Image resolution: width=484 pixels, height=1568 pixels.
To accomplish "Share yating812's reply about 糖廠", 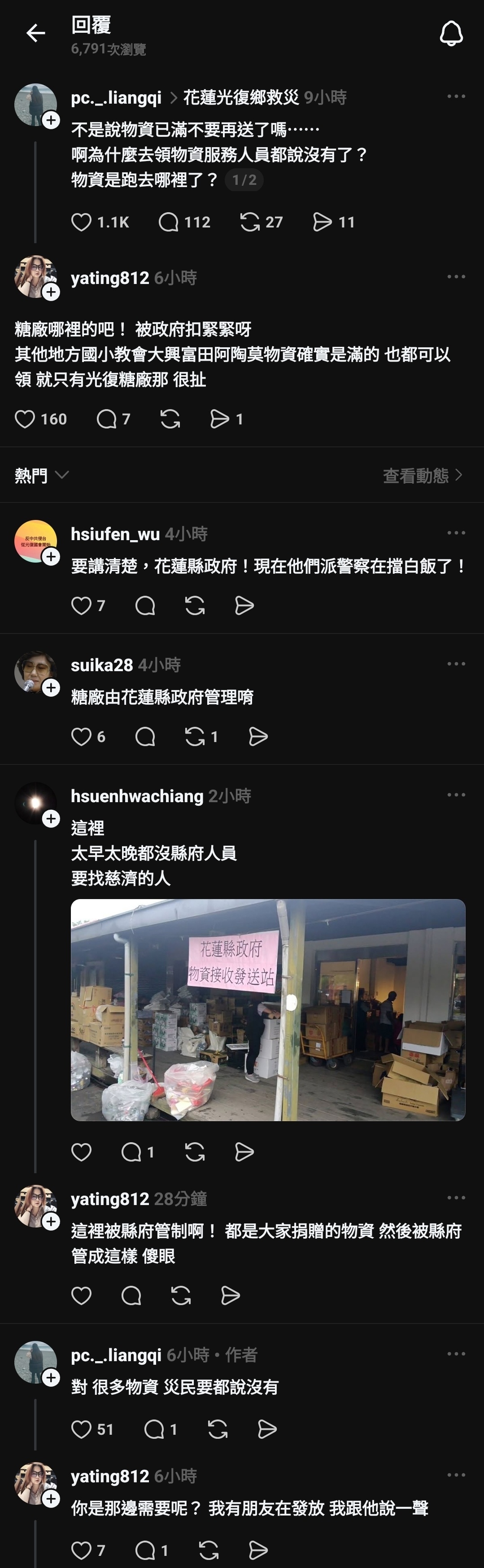I will [x=219, y=419].
